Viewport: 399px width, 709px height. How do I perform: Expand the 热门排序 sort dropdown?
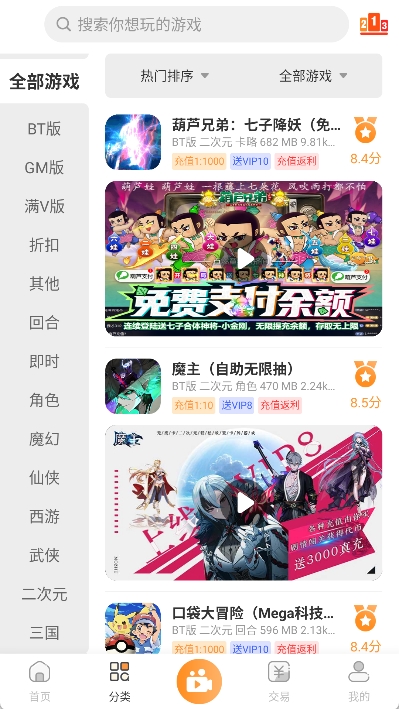(175, 76)
